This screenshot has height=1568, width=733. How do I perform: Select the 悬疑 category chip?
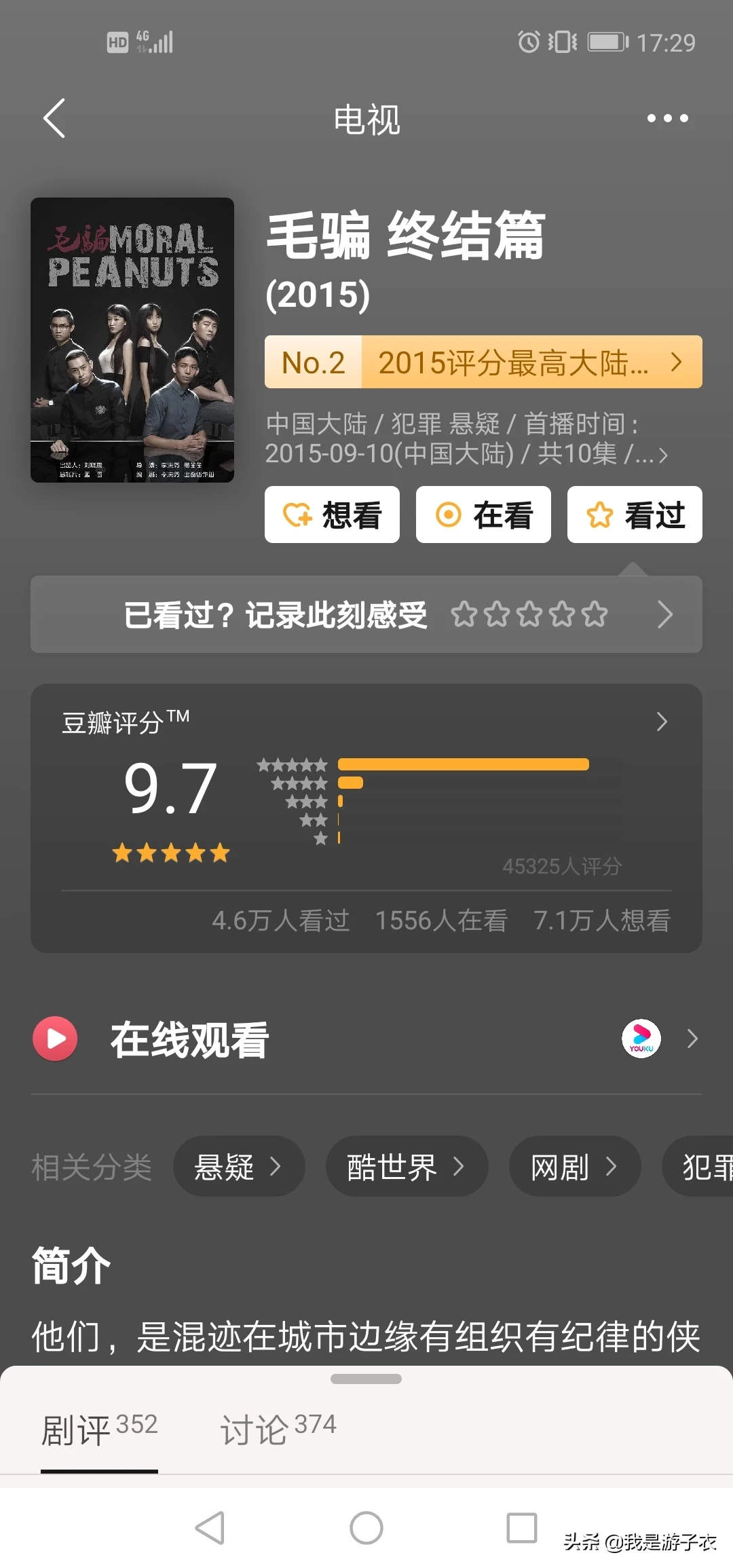click(238, 1166)
